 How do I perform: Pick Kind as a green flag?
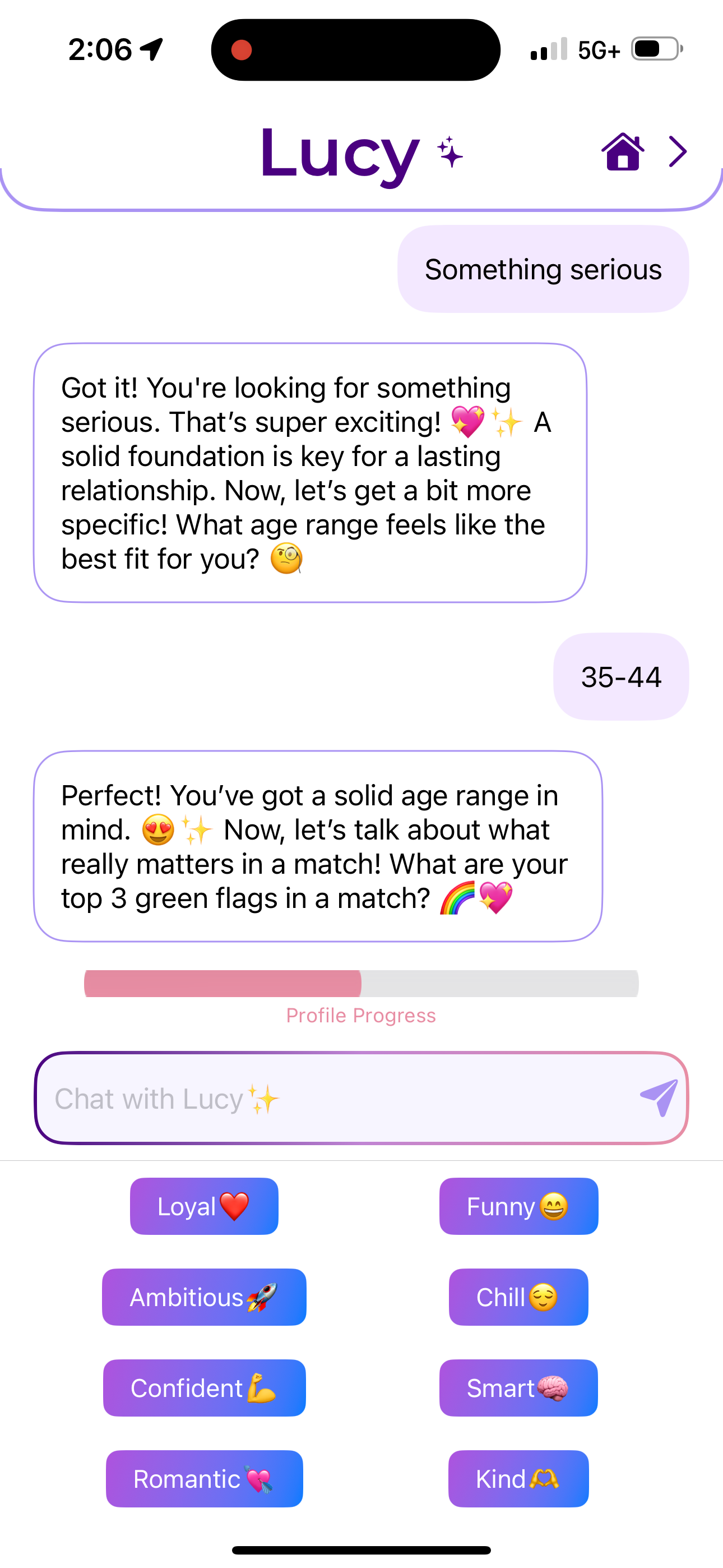pyautogui.click(x=518, y=1478)
